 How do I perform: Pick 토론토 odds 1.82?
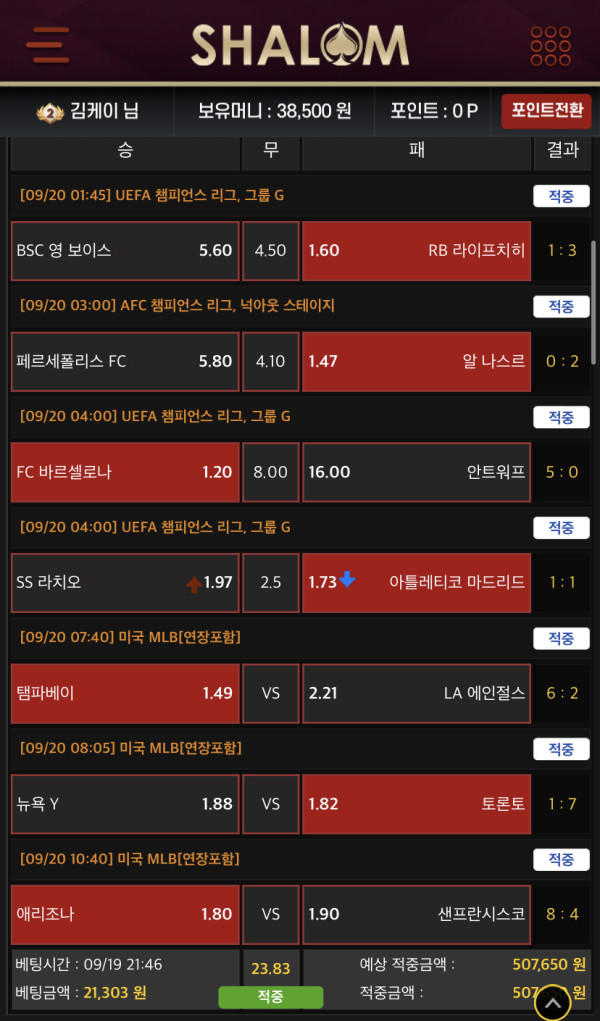pyautogui.click(x=417, y=804)
